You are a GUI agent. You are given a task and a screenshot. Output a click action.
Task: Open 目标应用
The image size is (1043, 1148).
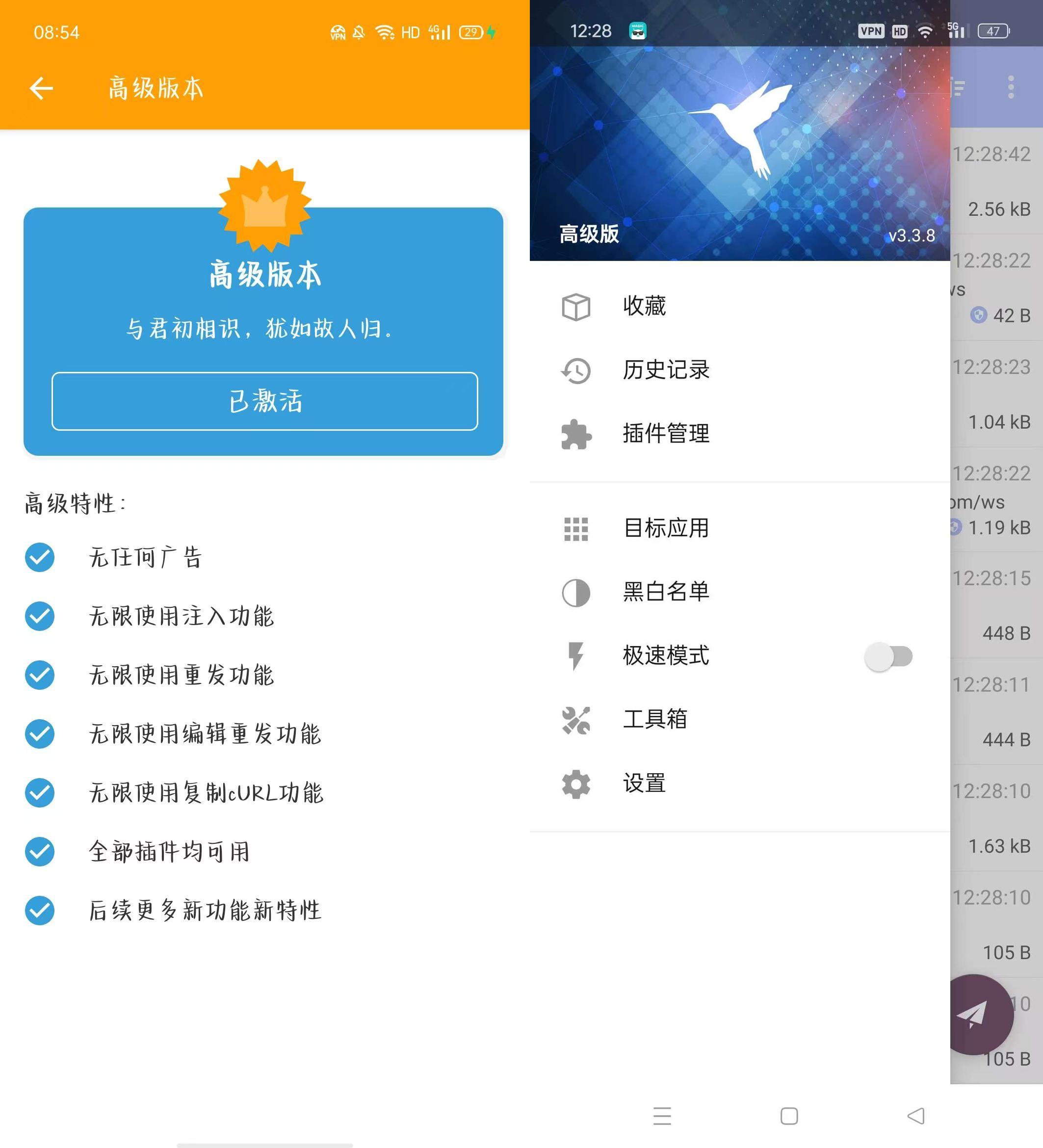(x=665, y=528)
